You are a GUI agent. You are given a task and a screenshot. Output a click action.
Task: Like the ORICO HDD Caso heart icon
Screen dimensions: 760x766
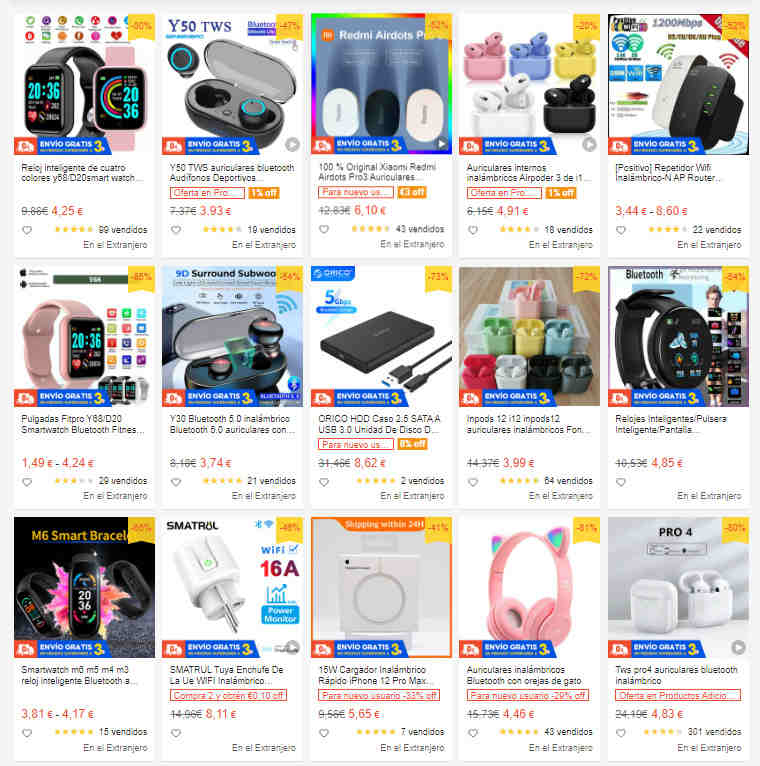324,482
